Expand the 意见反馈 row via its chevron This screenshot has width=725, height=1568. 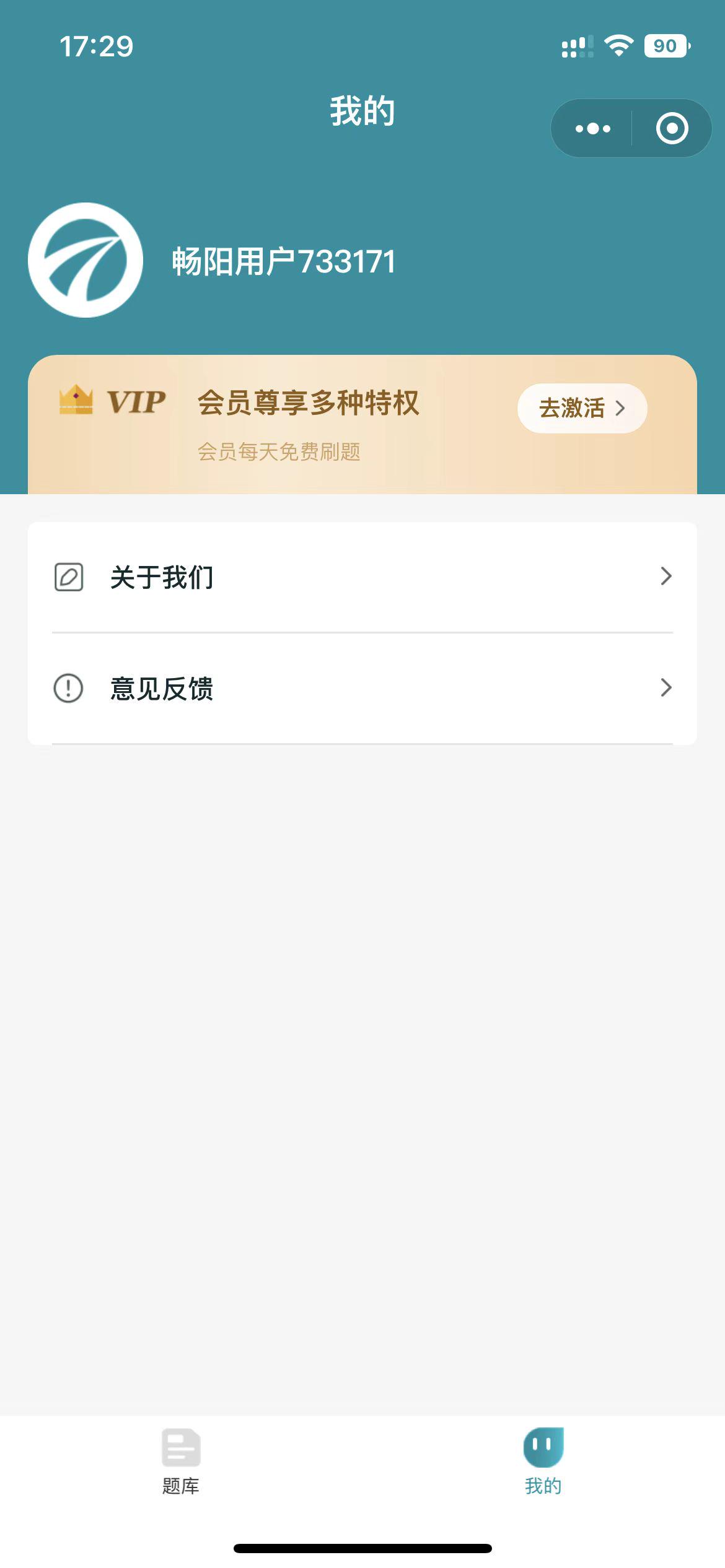pyautogui.click(x=666, y=689)
